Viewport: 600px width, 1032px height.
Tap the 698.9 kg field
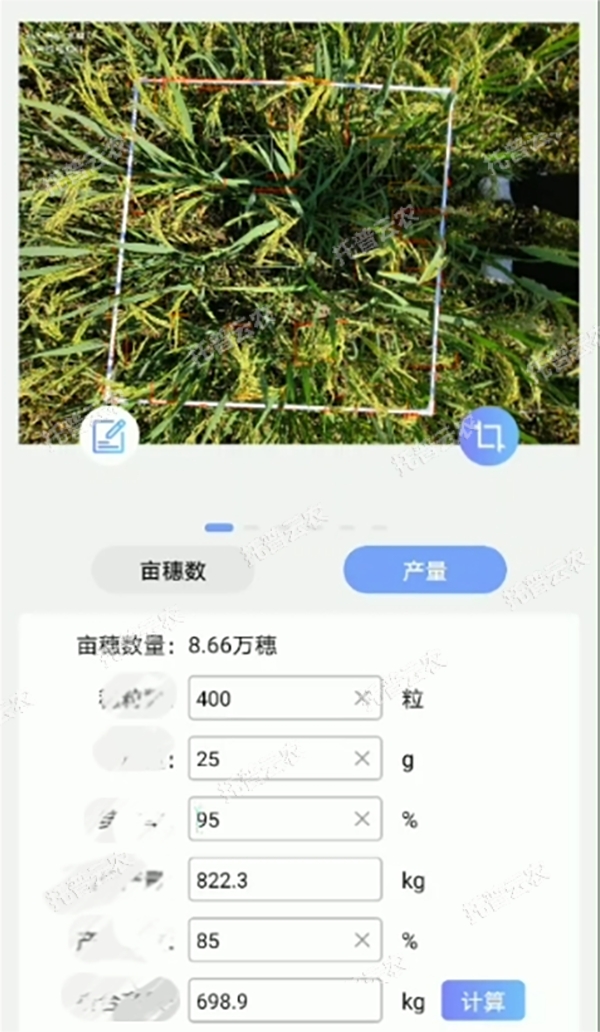(285, 1001)
